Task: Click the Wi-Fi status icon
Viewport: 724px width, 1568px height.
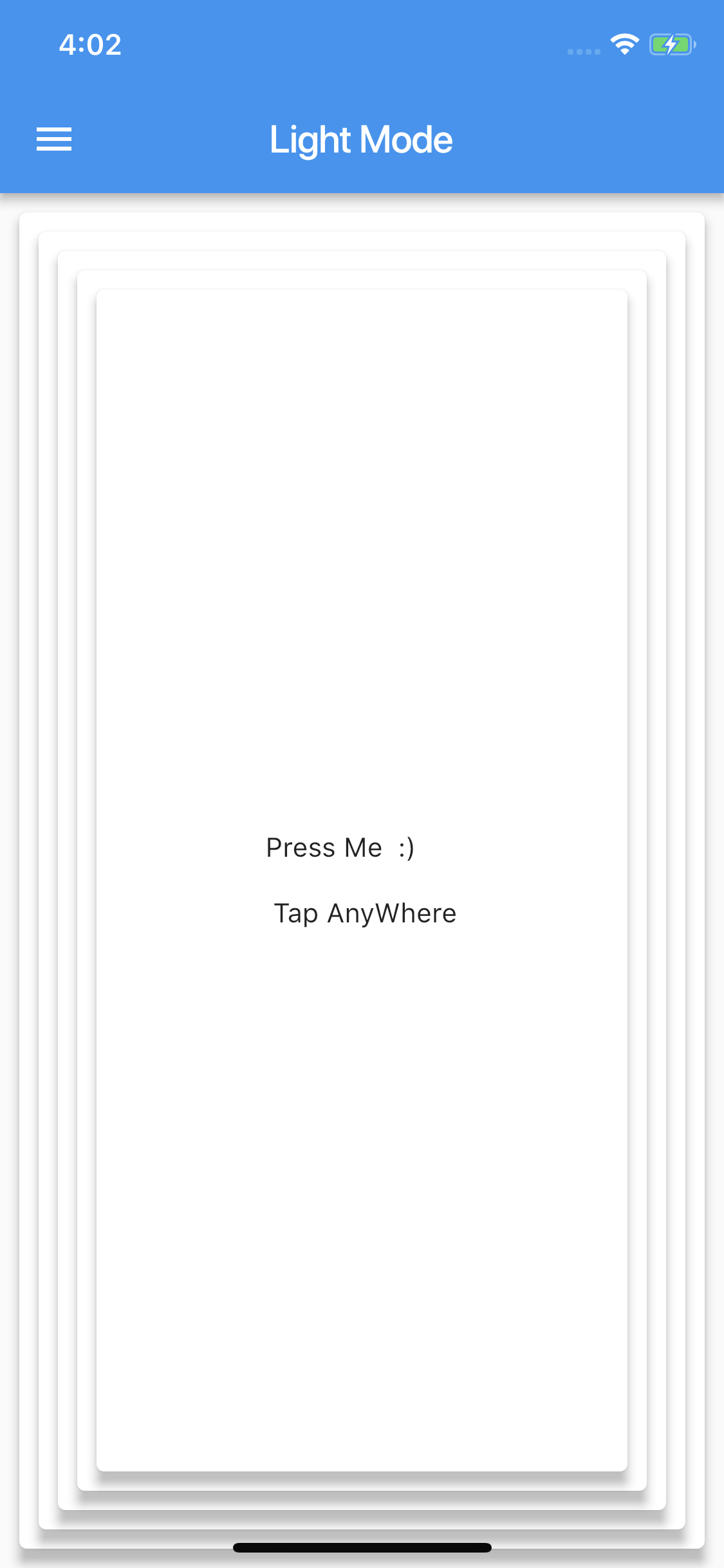Action: pyautogui.click(x=622, y=43)
